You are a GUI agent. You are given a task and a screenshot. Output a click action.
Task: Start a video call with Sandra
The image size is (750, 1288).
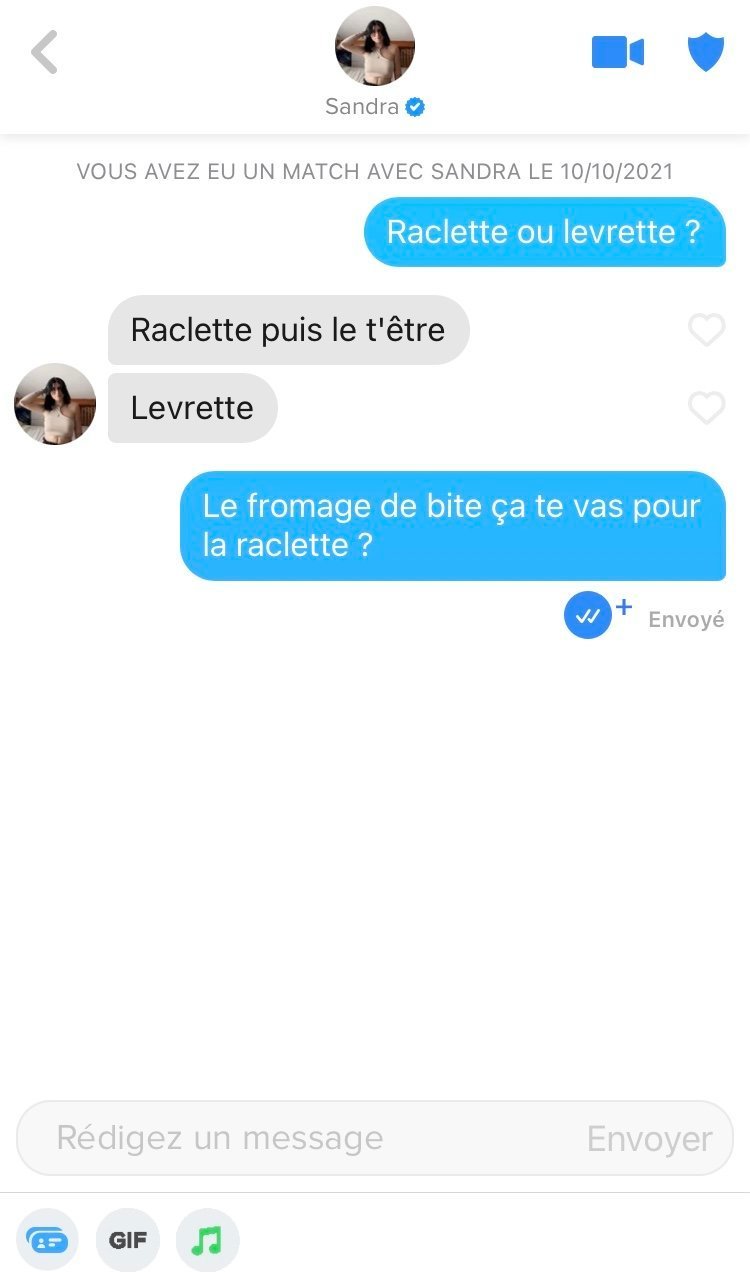(x=617, y=52)
